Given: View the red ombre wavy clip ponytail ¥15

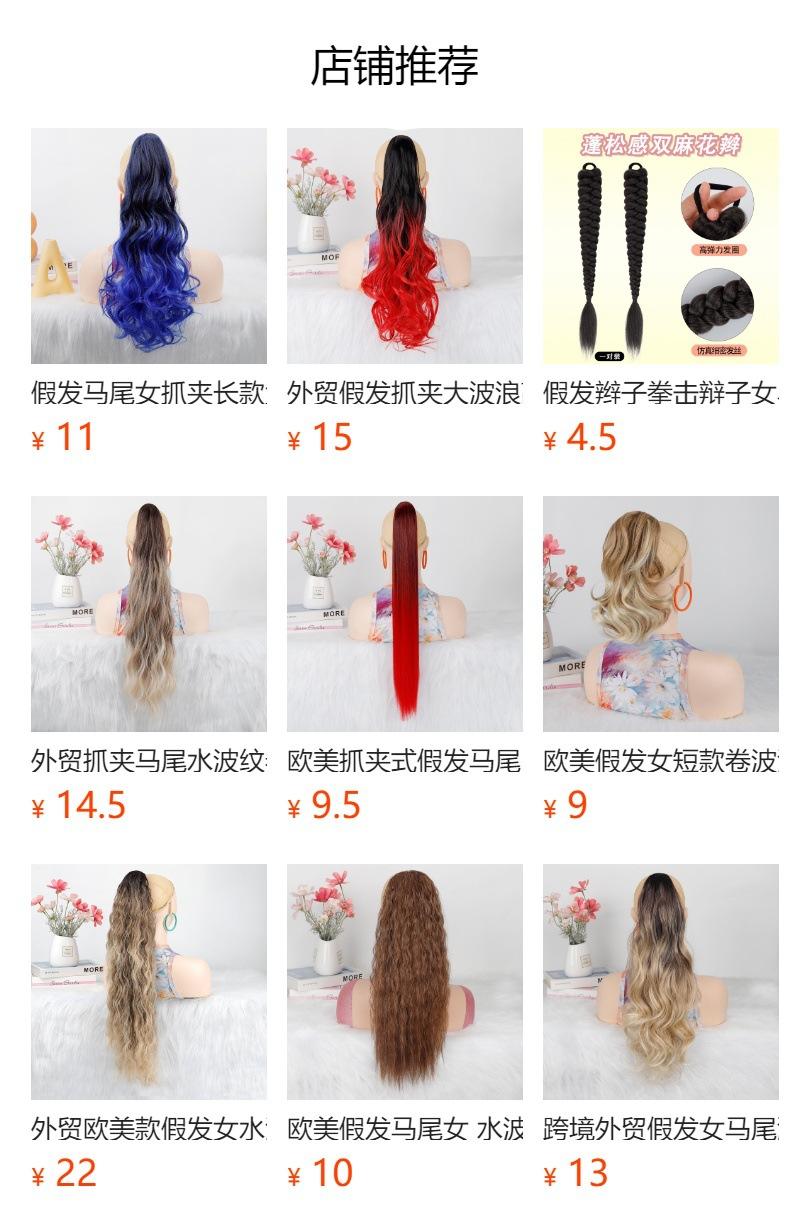Looking at the screenshot, I should [x=405, y=246].
